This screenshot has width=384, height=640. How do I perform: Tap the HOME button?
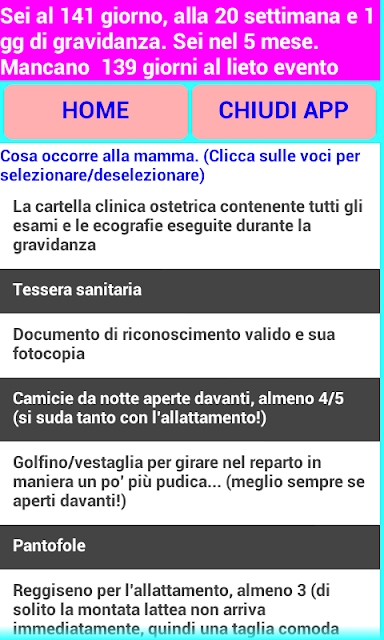pyautogui.click(x=96, y=112)
